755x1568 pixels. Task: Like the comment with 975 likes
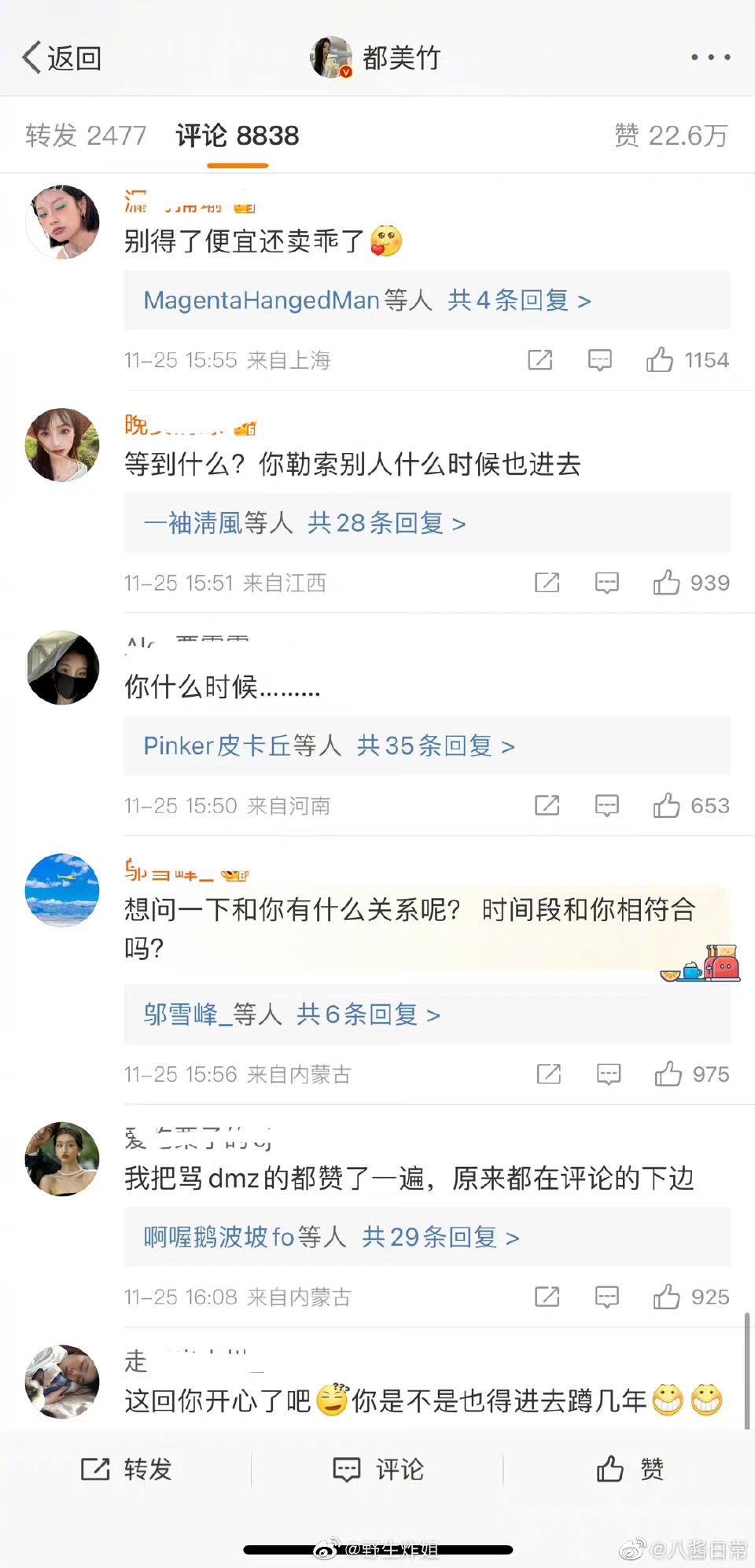click(668, 1074)
